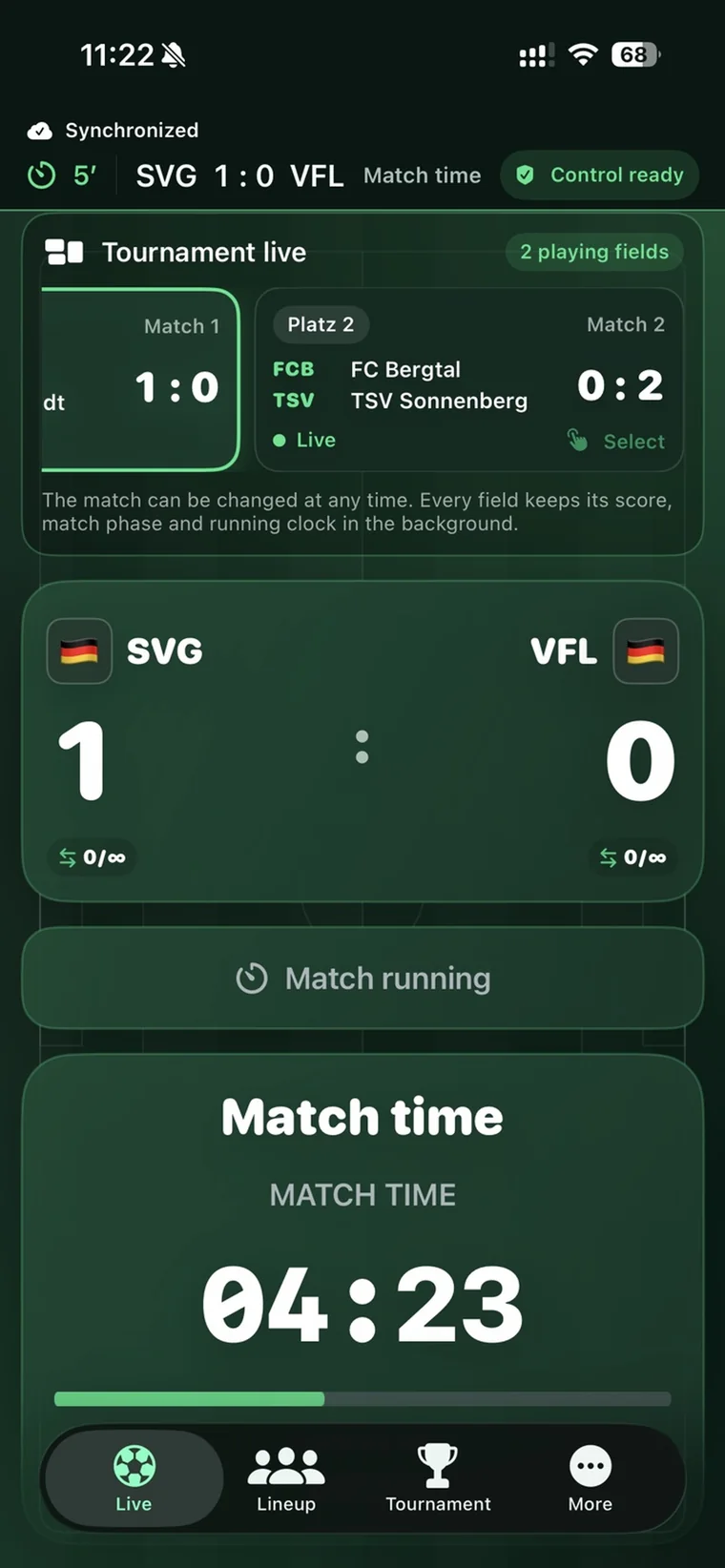Open SVG substitutions counter
The height and width of the screenshot is (1568, 725).
tap(92, 857)
